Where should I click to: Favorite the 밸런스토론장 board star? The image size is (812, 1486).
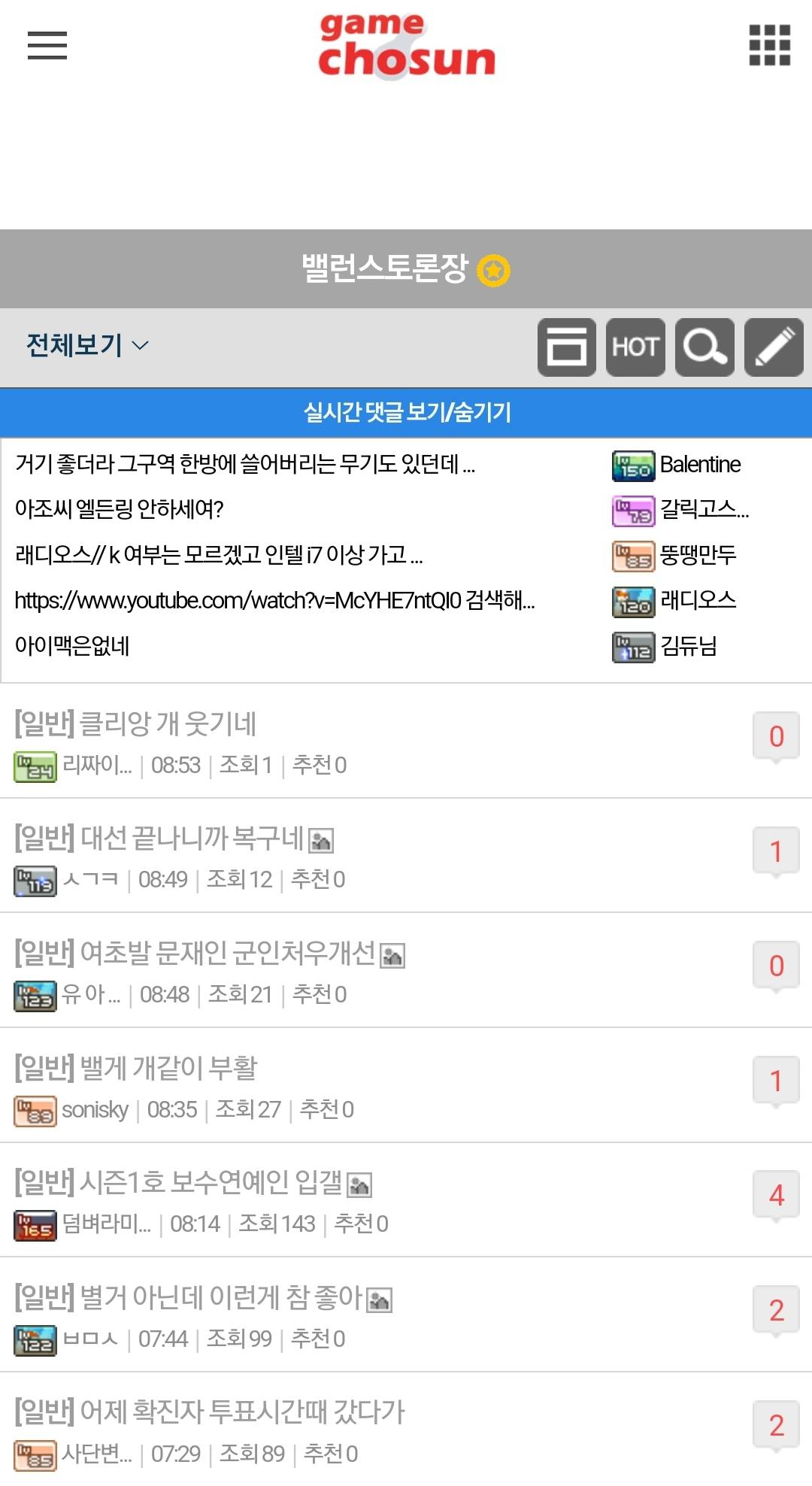[x=494, y=271]
